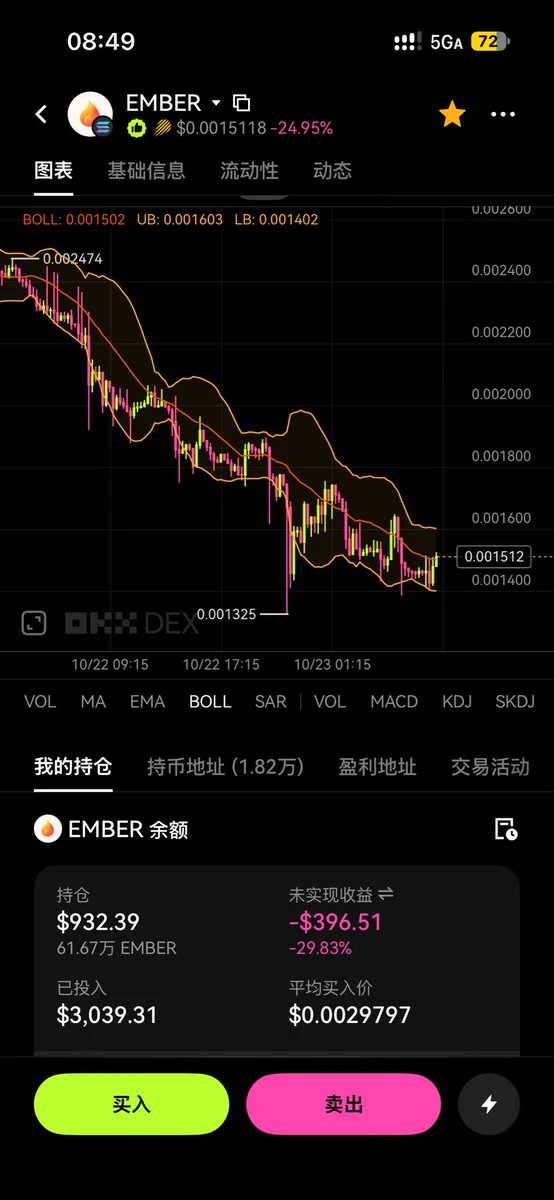Switch to the 基础信息 tab

pyautogui.click(x=146, y=171)
